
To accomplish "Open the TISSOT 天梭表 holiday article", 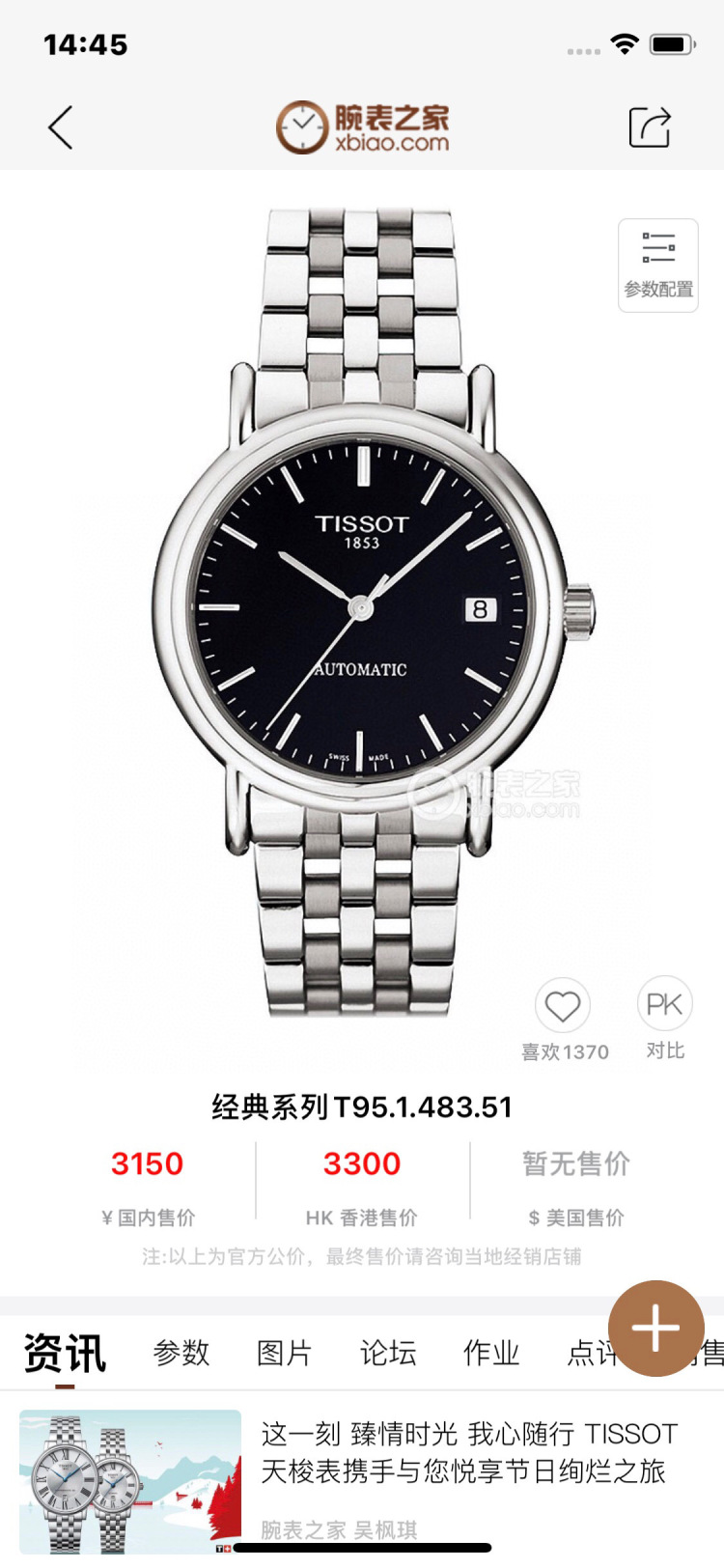I will pyautogui.click(x=469, y=1452).
